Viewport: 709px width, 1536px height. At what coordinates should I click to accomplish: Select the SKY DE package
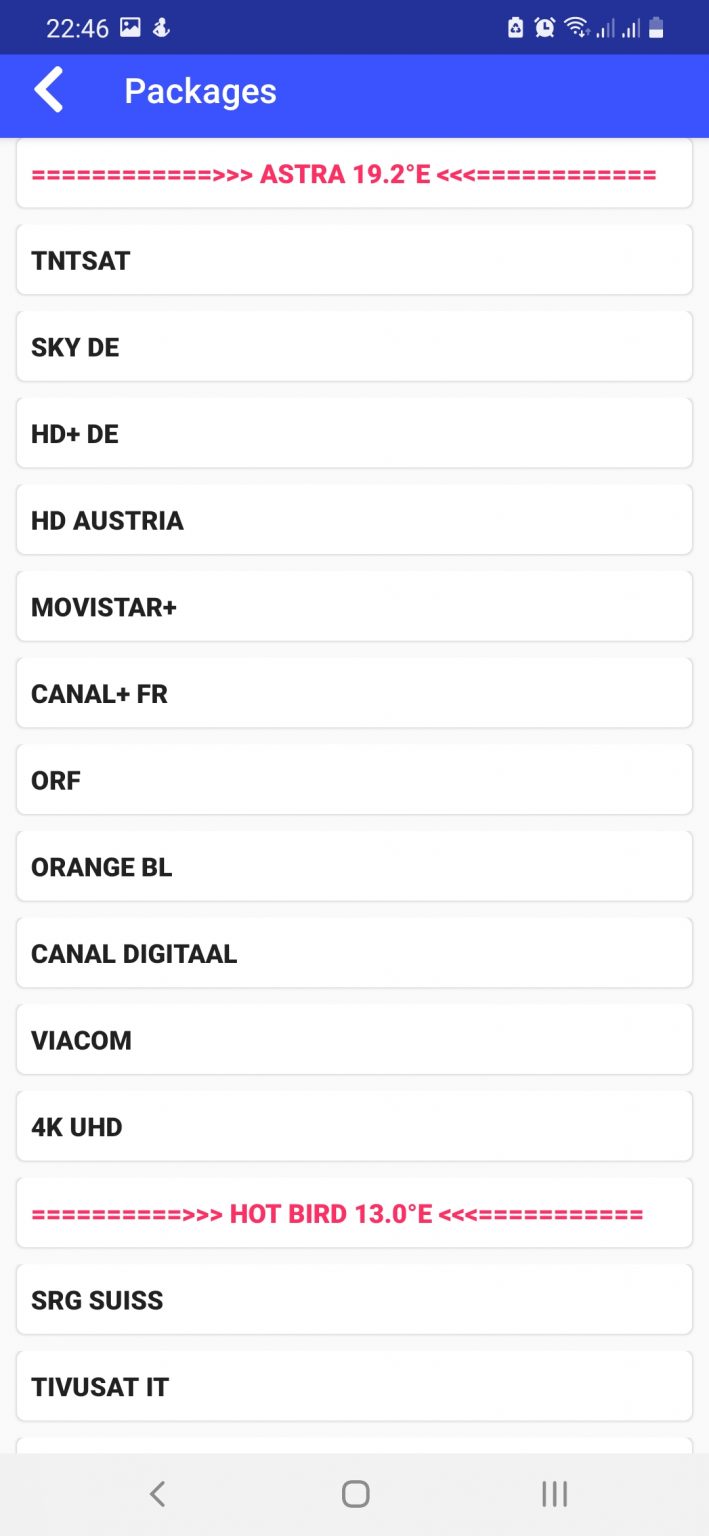pyautogui.click(x=354, y=347)
